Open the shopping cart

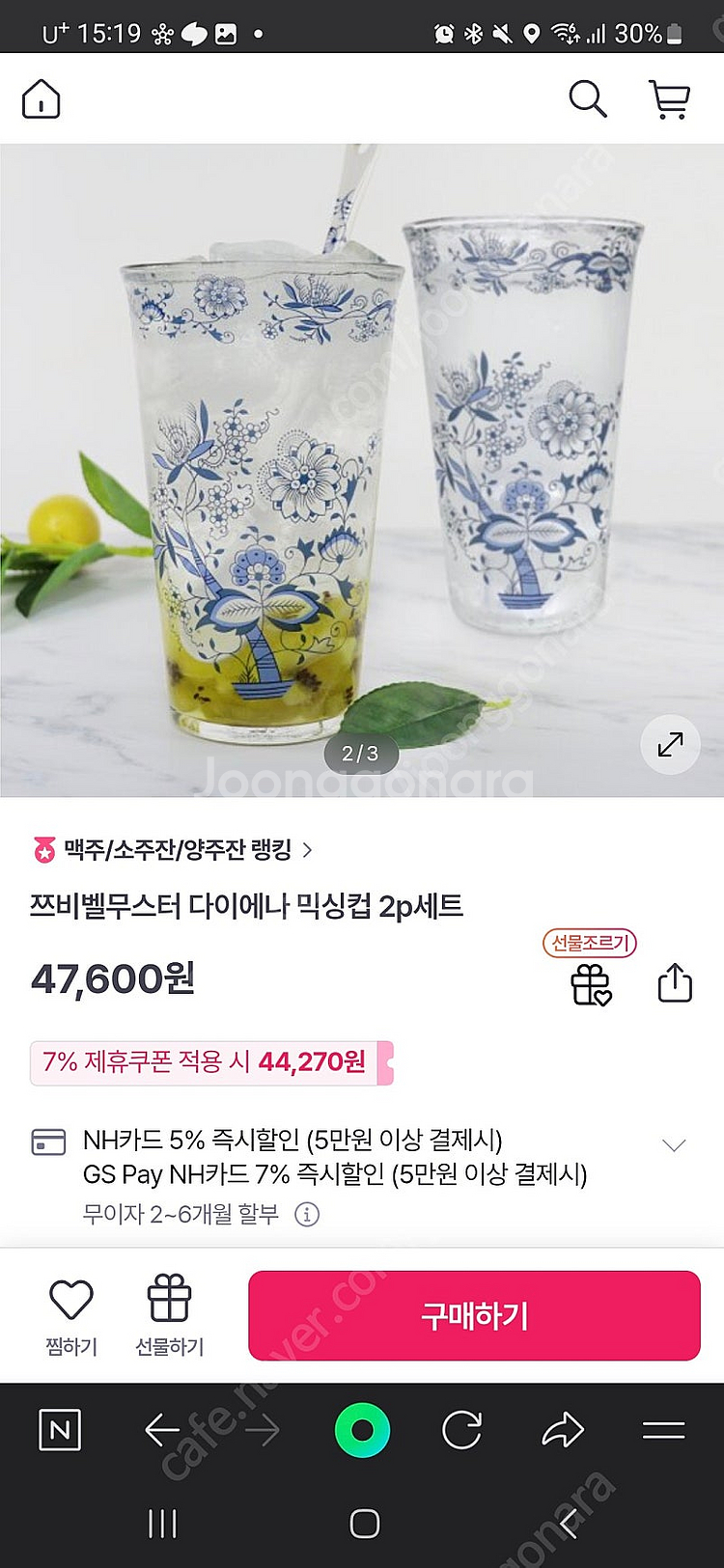click(x=669, y=99)
